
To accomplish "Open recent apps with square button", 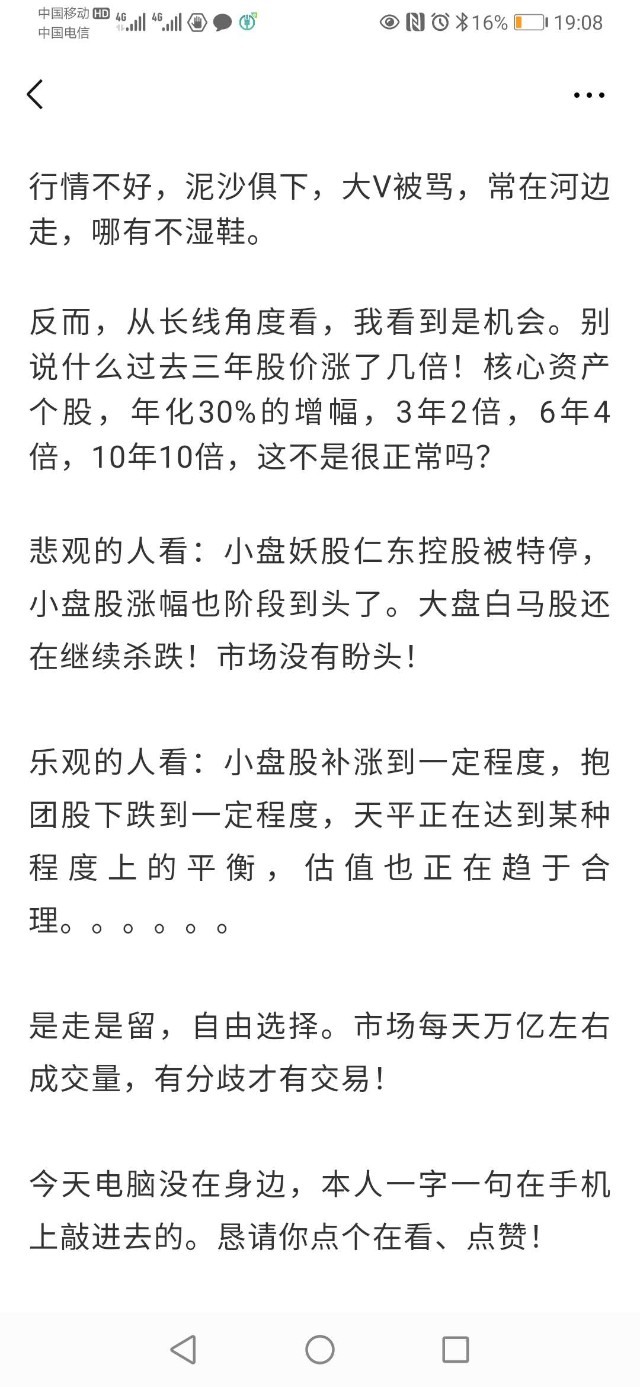I will coord(456,1349).
